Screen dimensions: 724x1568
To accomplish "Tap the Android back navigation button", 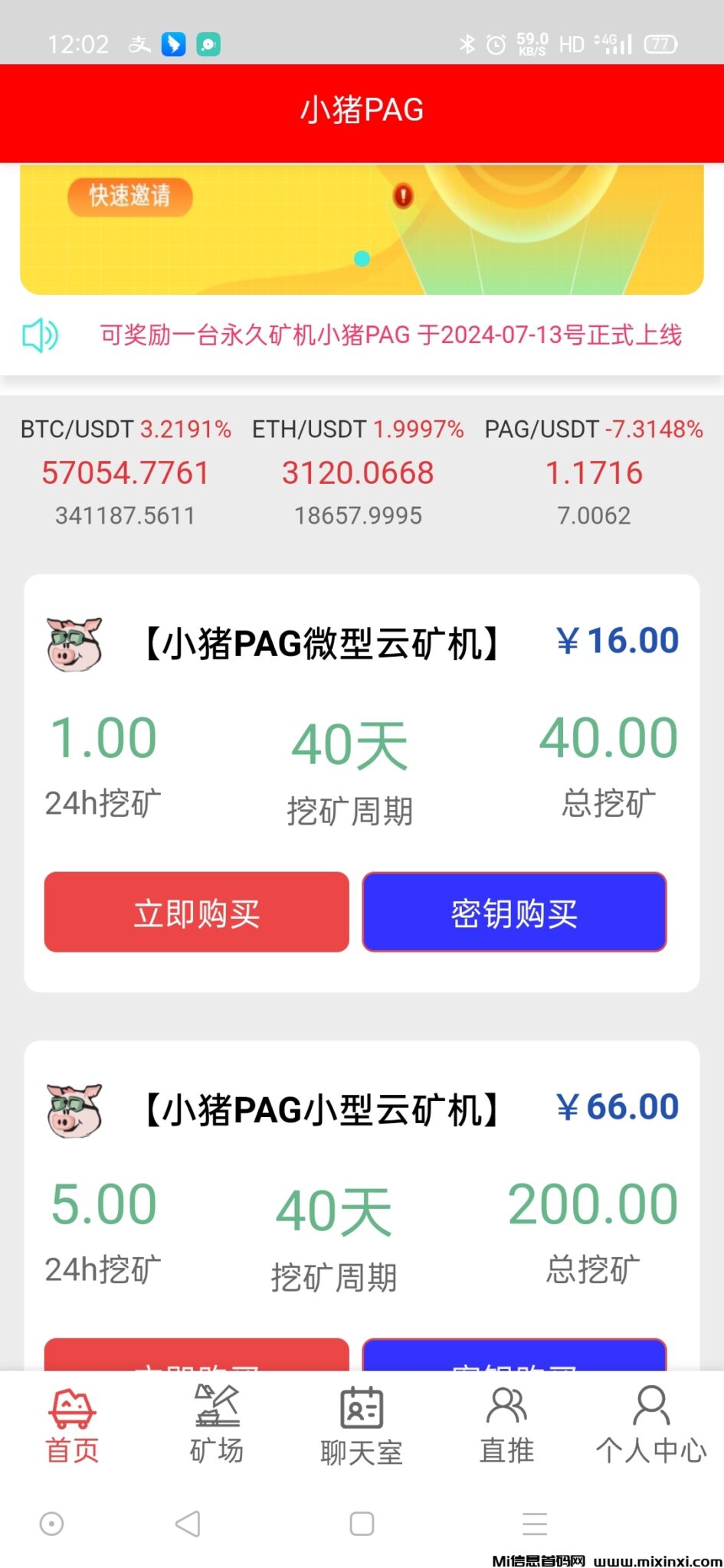I will coord(185,1524).
